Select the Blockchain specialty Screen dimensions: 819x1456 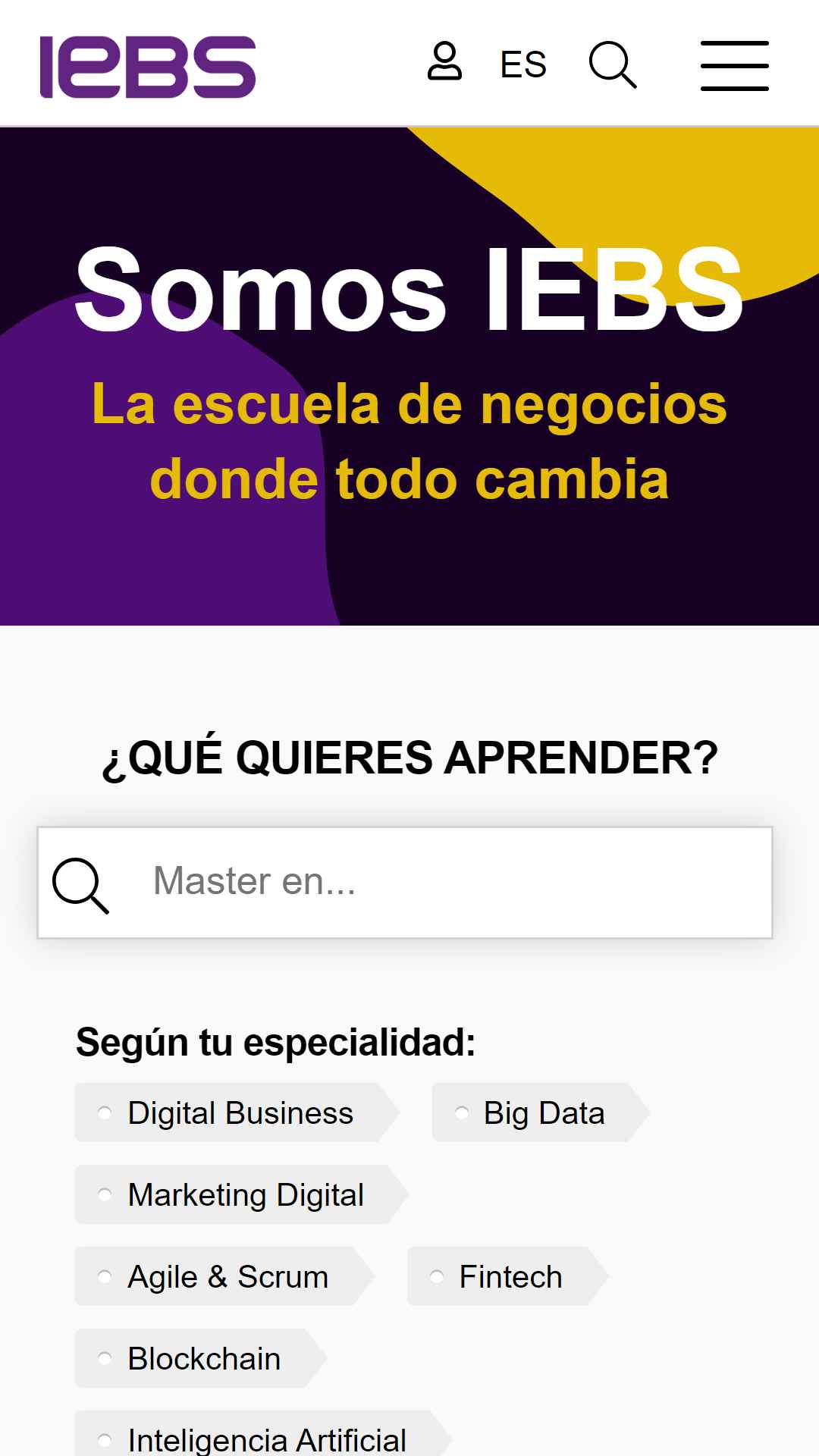(200, 1358)
